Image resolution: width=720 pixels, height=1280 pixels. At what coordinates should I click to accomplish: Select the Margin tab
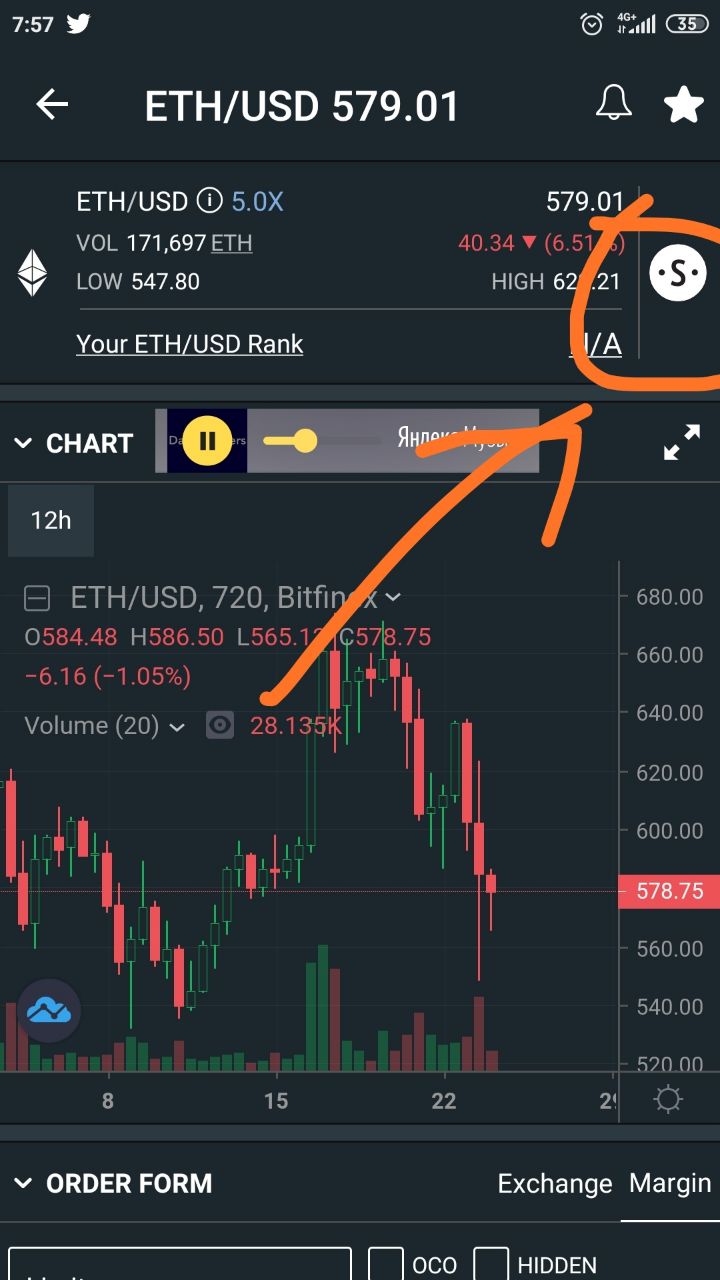pyautogui.click(x=670, y=1183)
